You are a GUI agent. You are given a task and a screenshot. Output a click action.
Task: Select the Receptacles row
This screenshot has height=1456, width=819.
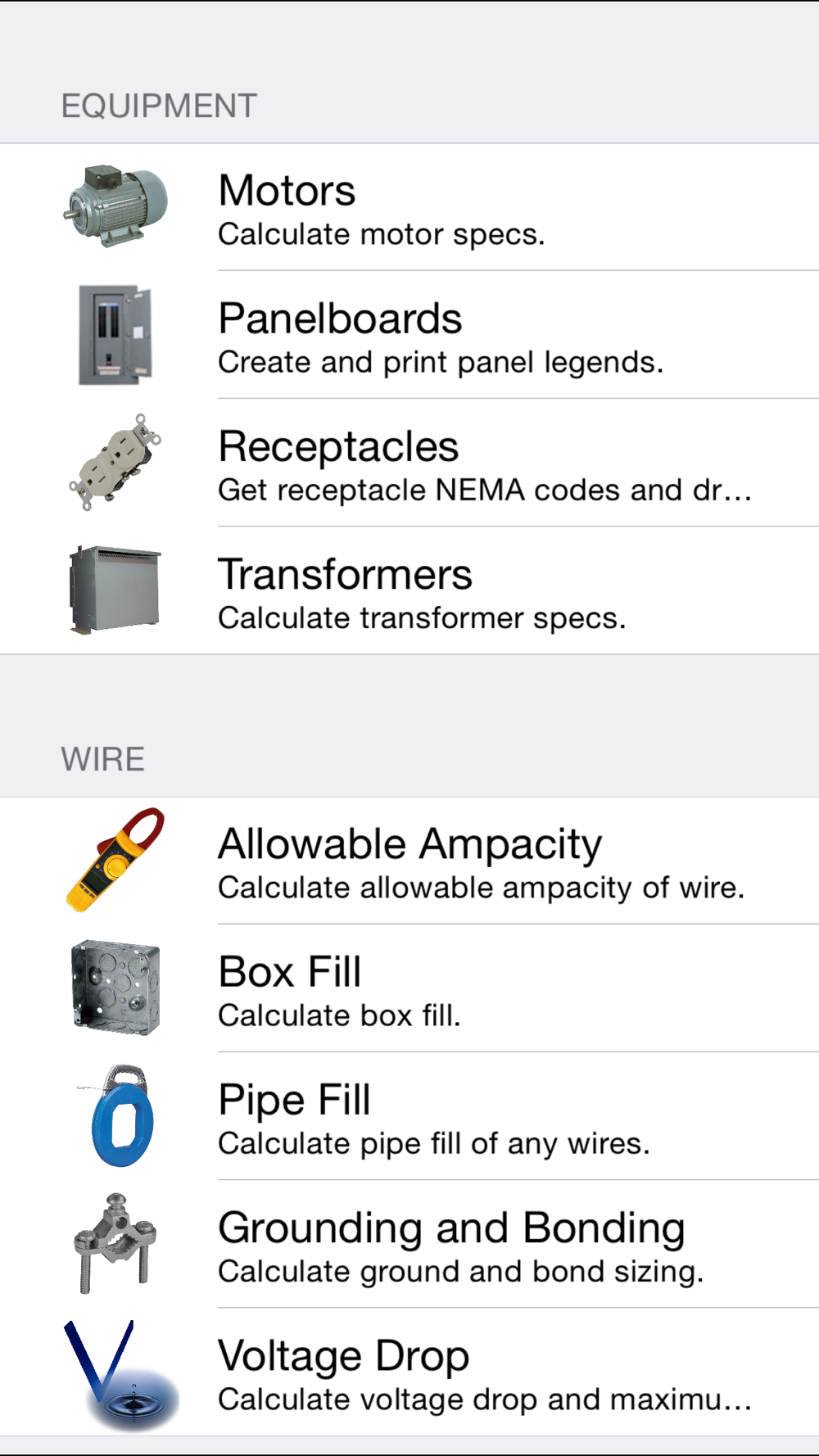coord(409,463)
